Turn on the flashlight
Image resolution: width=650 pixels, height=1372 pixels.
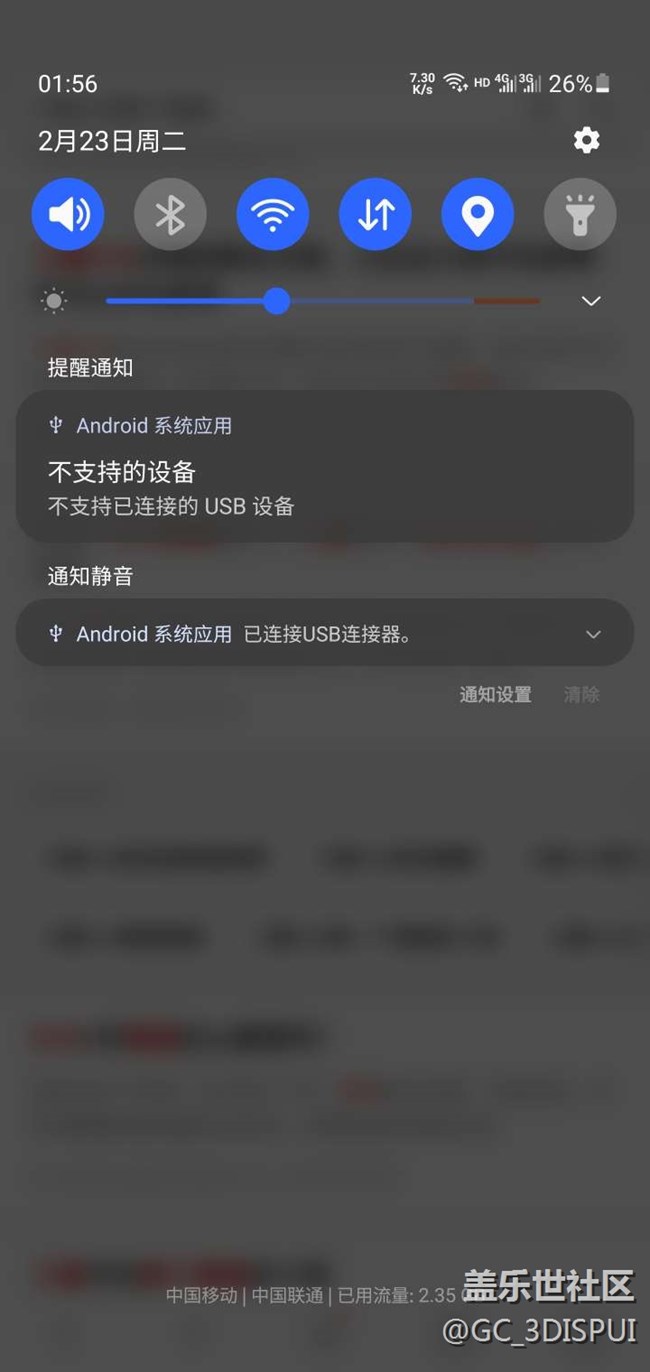click(x=580, y=214)
